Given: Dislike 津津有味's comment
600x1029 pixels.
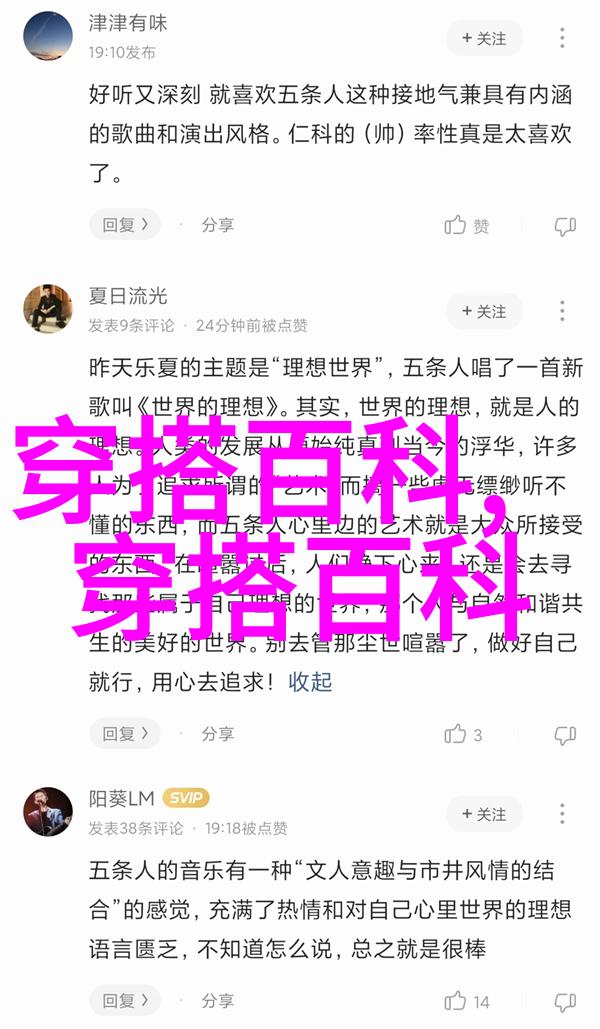Looking at the screenshot, I should (x=565, y=226).
